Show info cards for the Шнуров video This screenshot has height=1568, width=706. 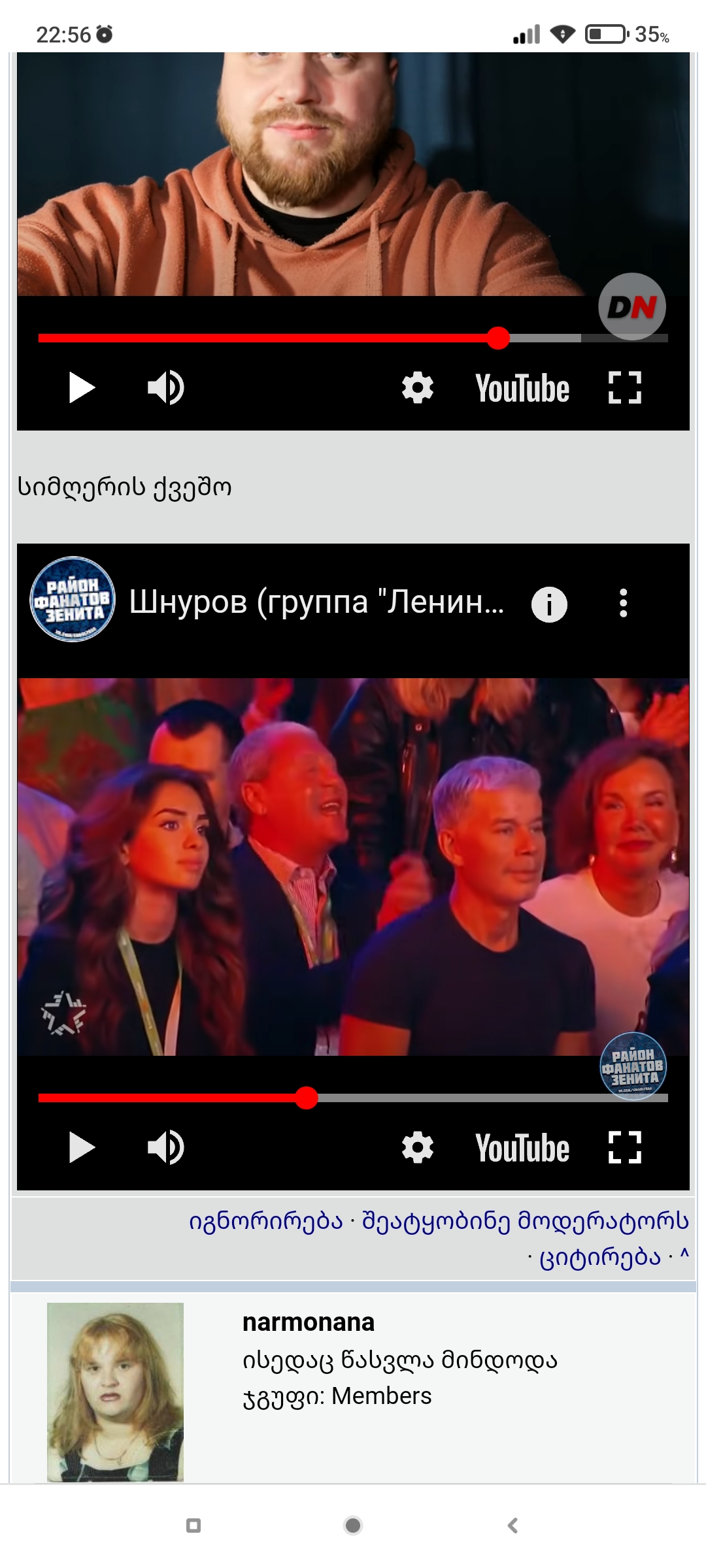[x=549, y=604]
